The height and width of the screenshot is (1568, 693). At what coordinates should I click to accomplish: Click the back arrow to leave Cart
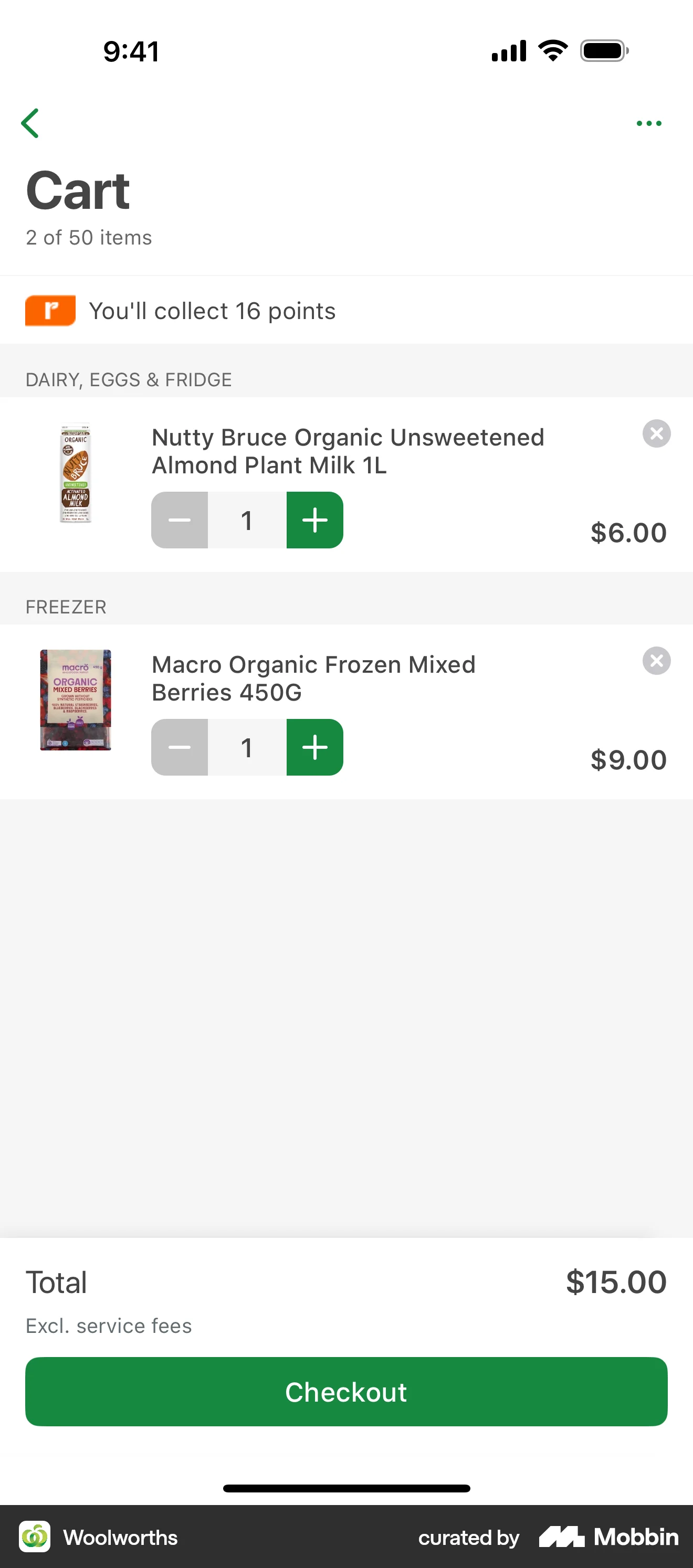click(30, 123)
